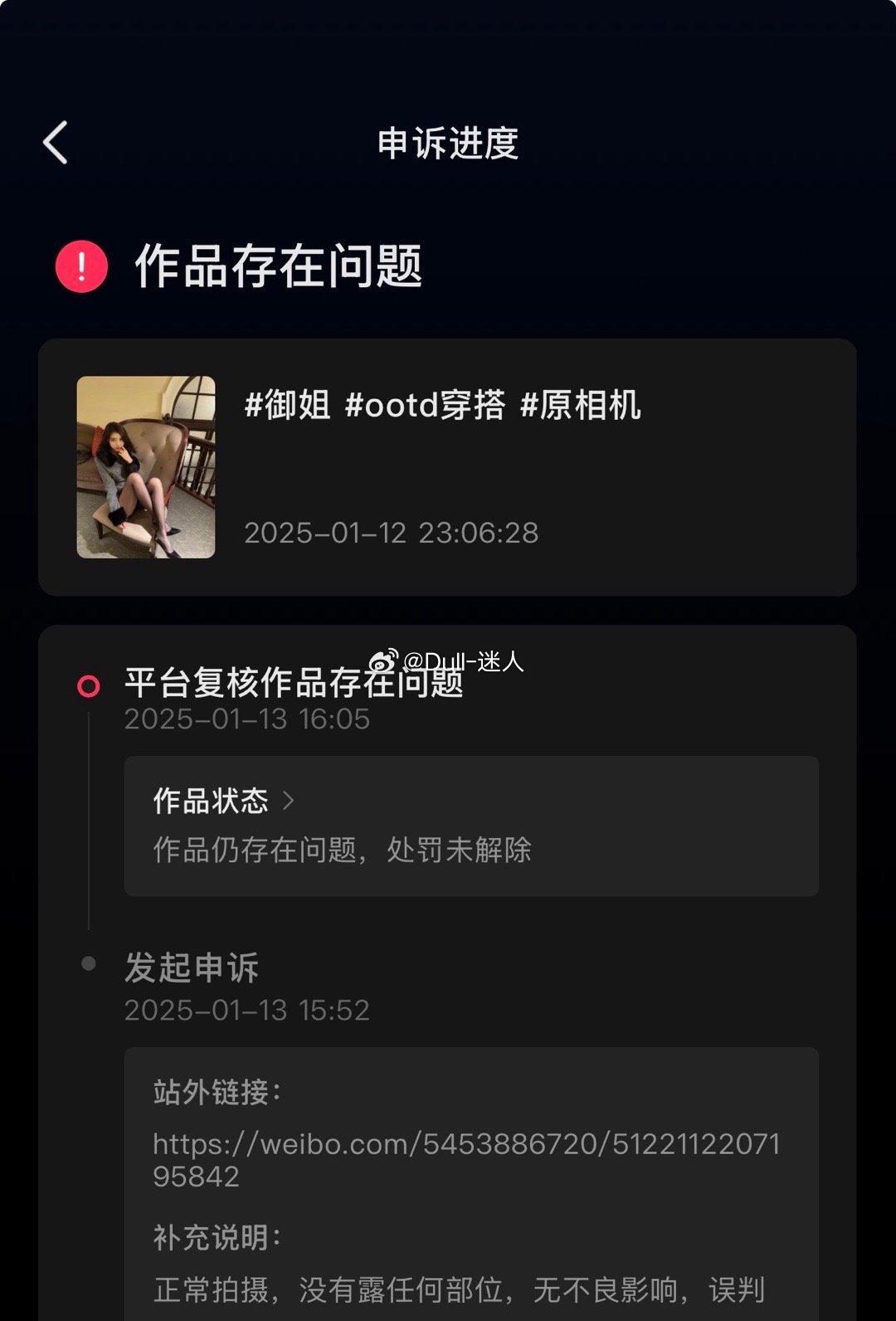Expand 作品状态 via its chevron arrow
This screenshot has width=896, height=1321.
(x=290, y=799)
